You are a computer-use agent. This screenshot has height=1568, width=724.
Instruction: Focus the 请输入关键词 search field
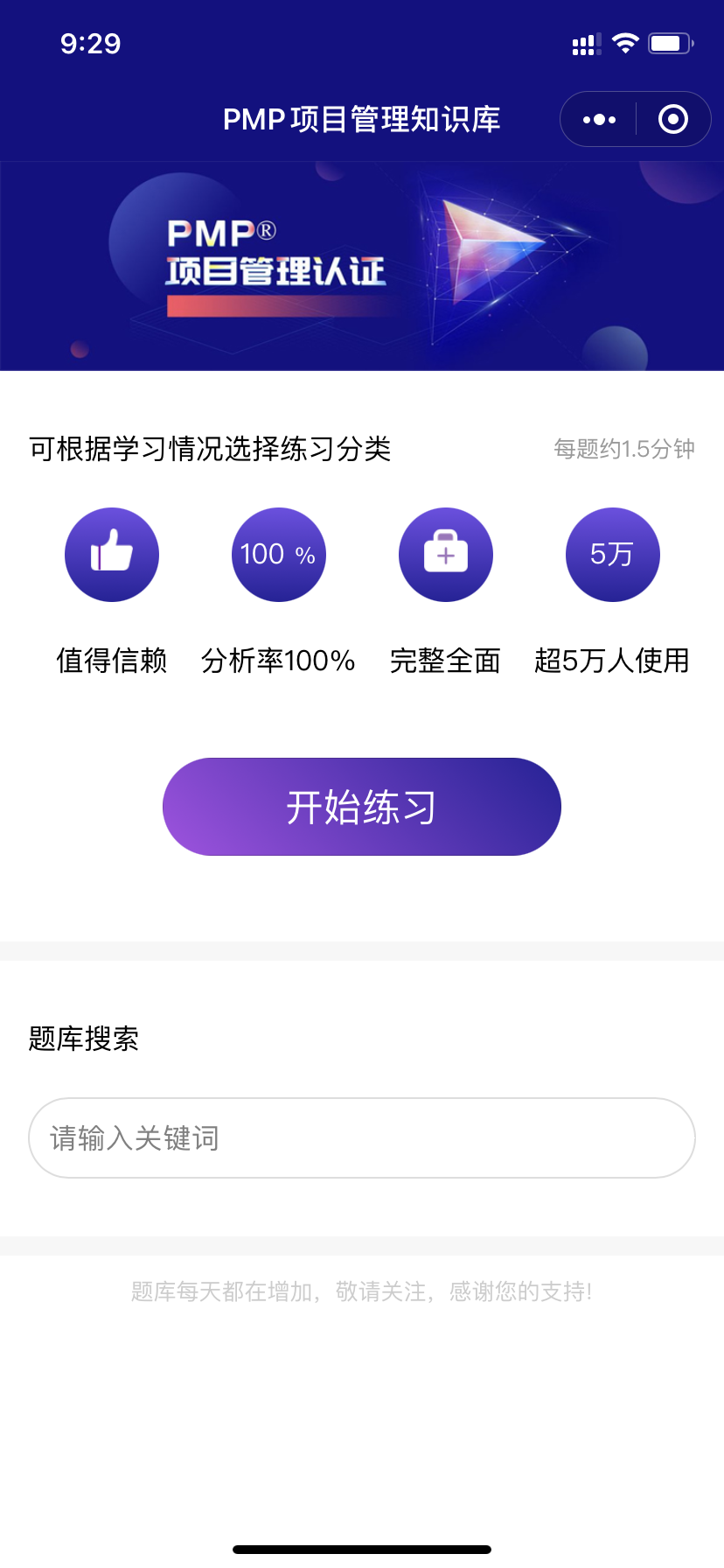click(x=362, y=1137)
